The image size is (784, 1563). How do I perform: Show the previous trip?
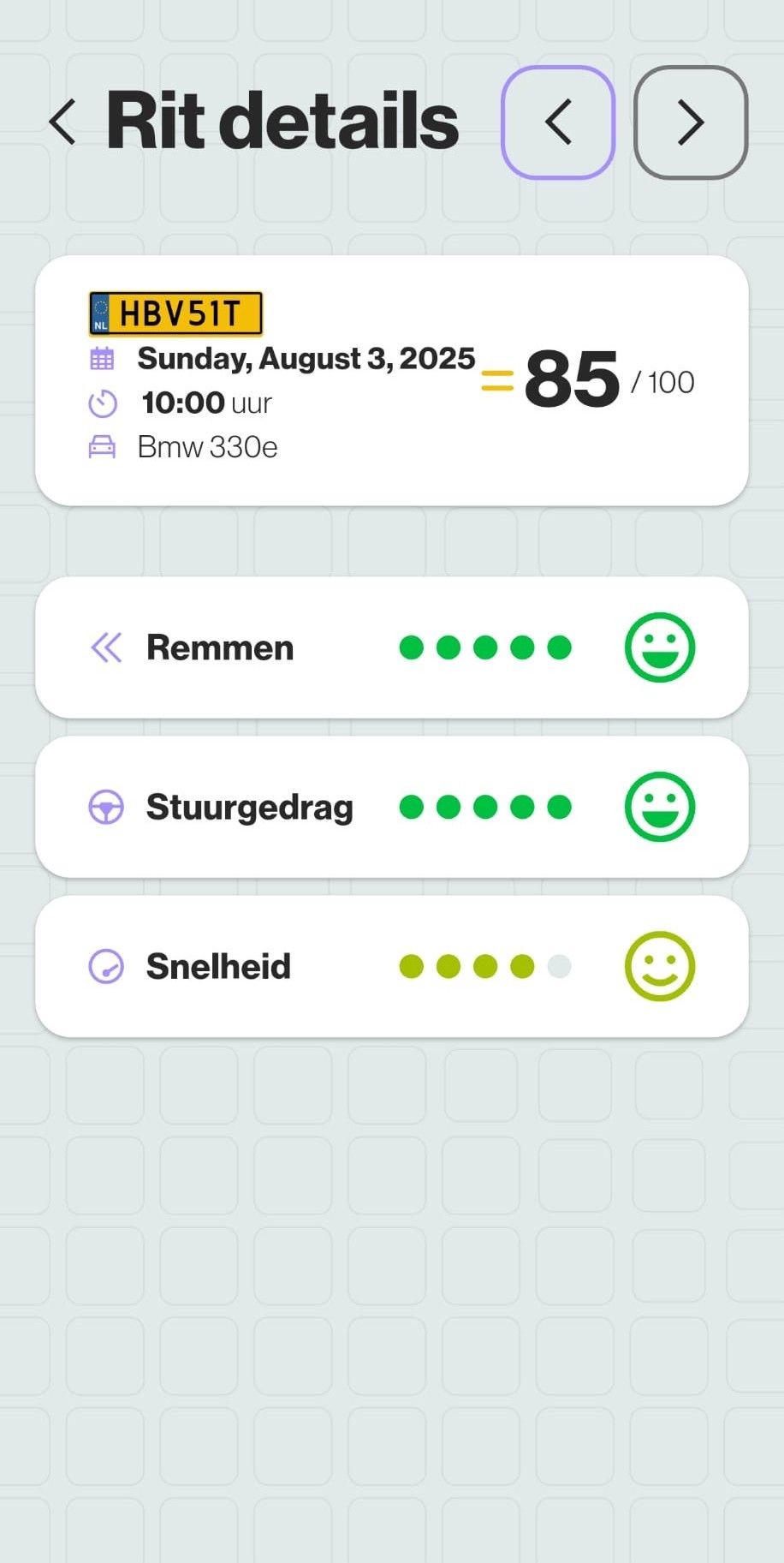click(558, 122)
